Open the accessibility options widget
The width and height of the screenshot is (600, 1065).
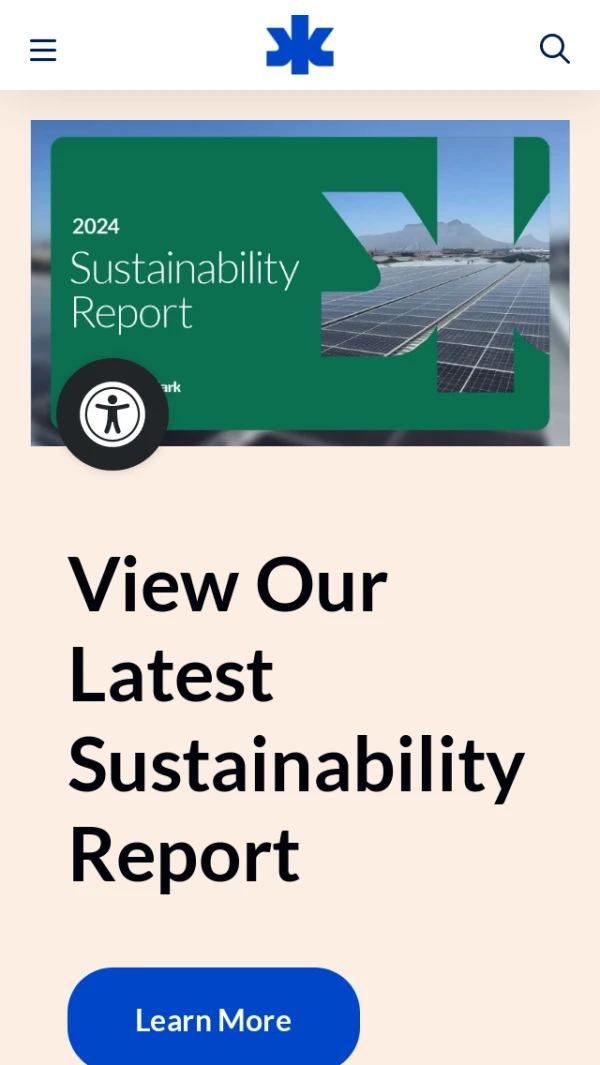click(x=112, y=414)
